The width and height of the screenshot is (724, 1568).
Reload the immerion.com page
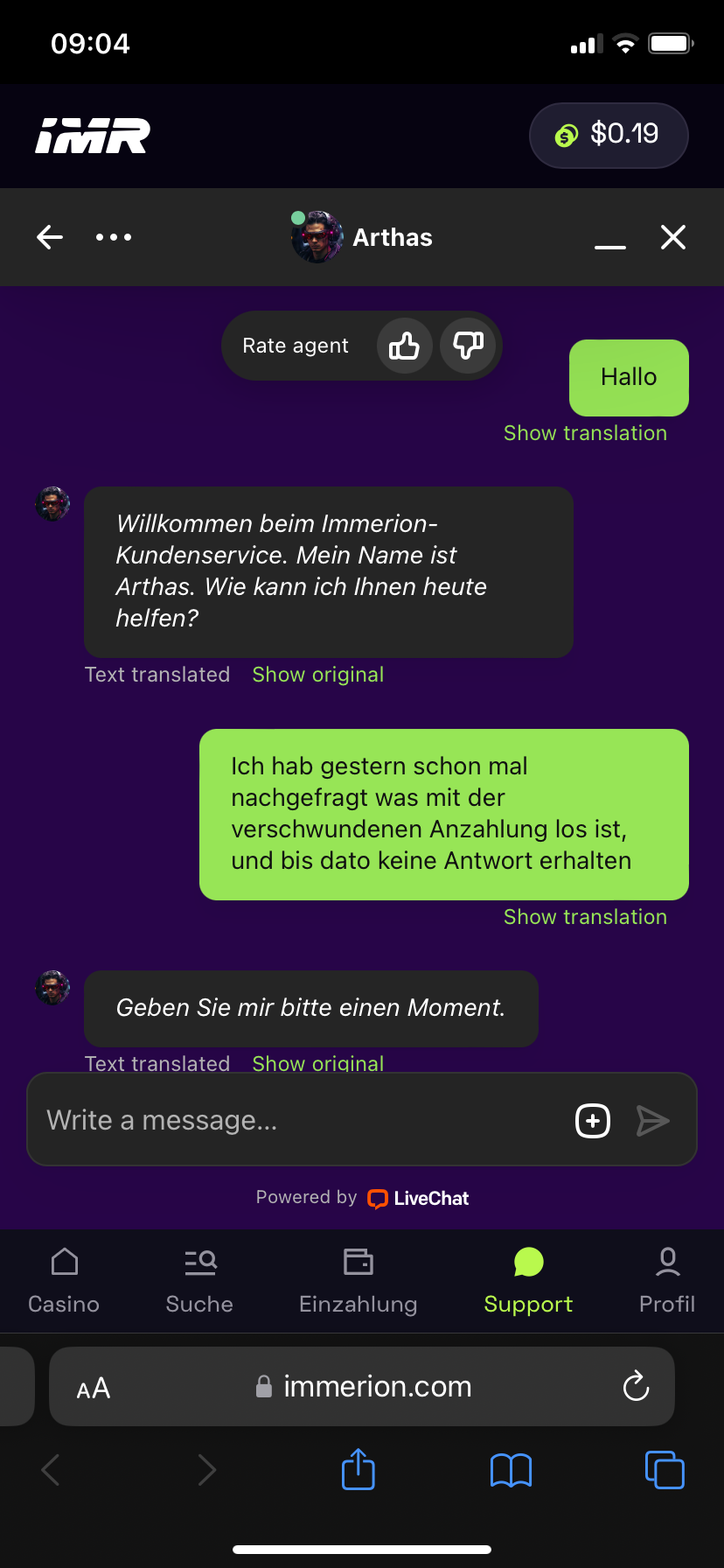coord(636,1386)
